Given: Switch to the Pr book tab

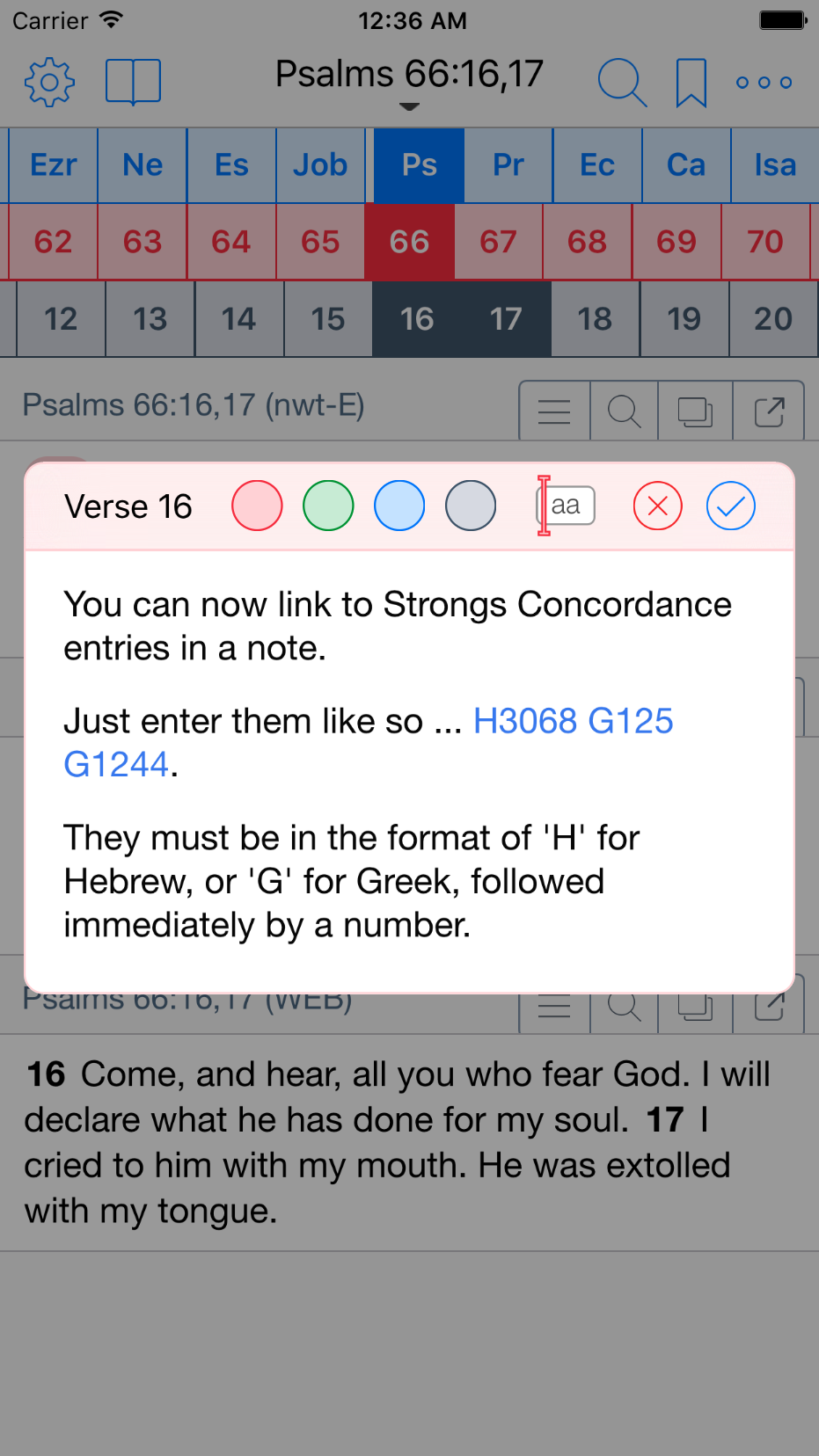Looking at the screenshot, I should click(x=508, y=165).
